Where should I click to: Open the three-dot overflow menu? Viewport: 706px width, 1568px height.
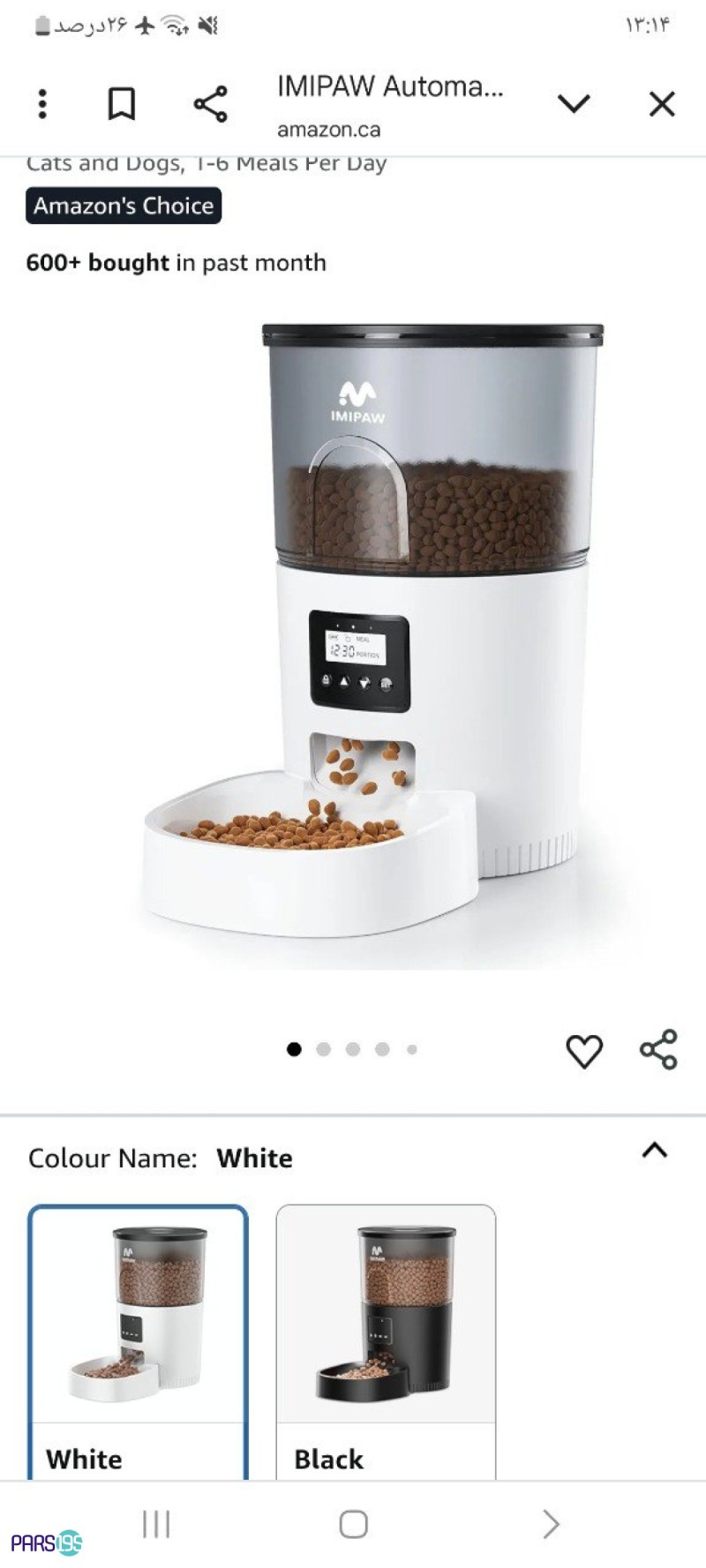click(42, 104)
